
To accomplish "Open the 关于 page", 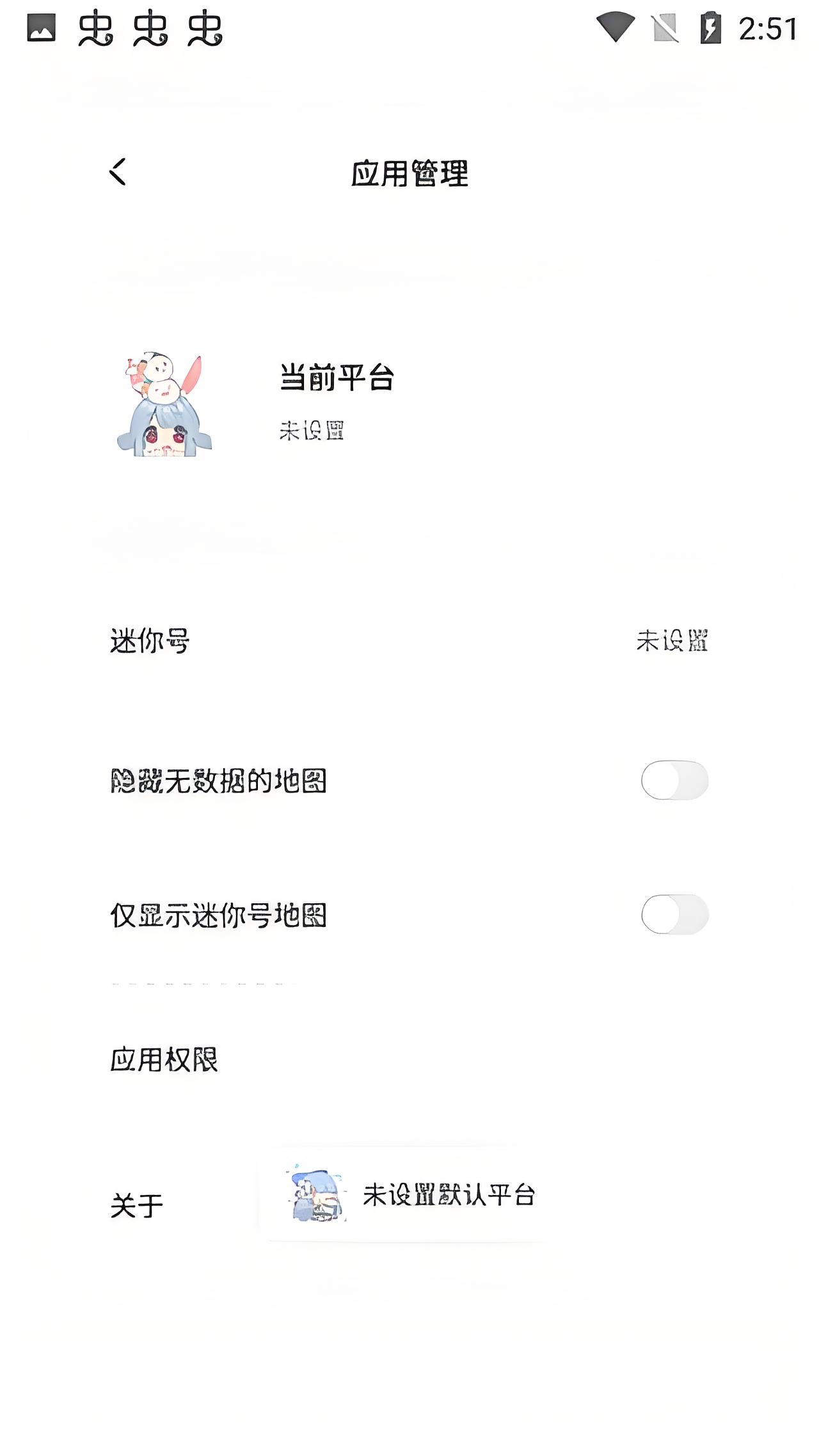I will [x=137, y=1206].
